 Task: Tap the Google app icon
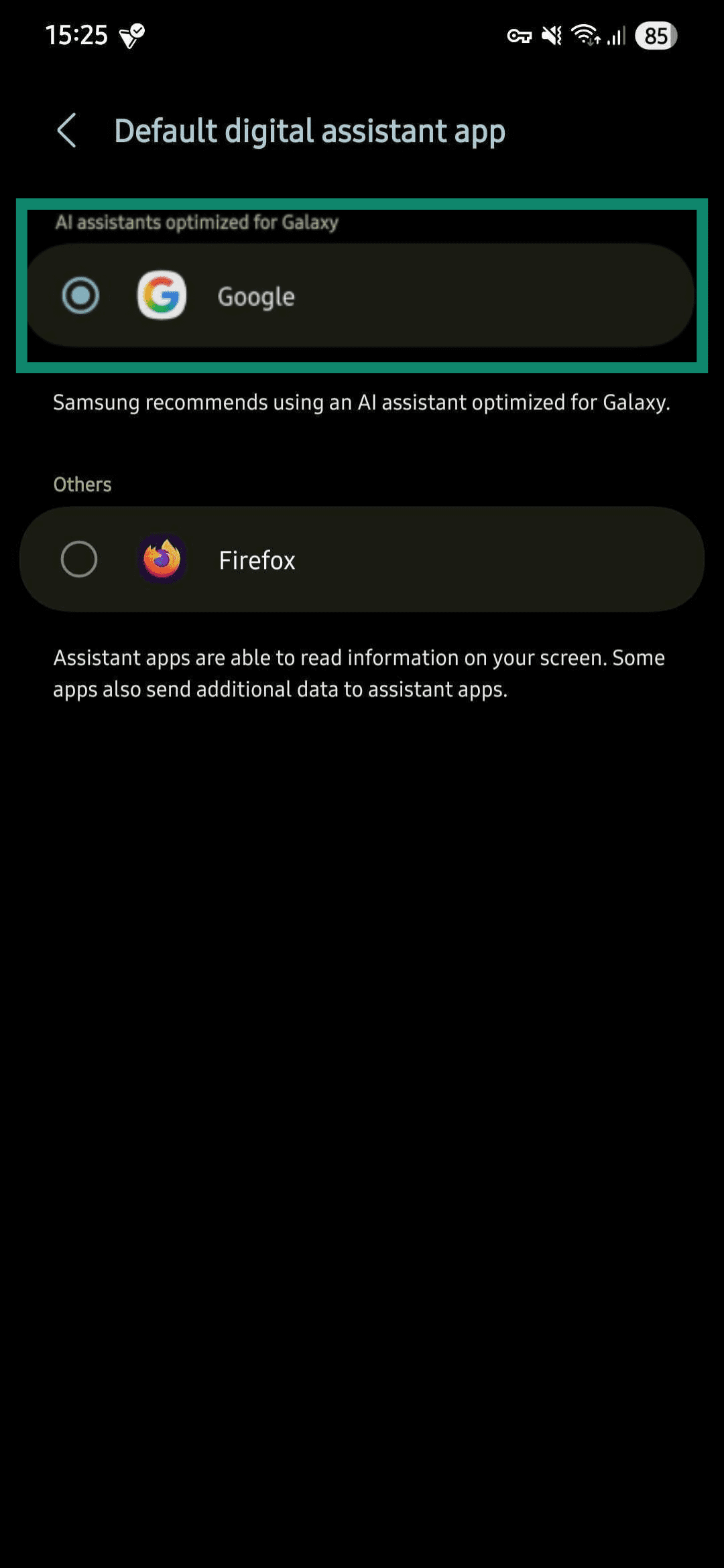(161, 296)
